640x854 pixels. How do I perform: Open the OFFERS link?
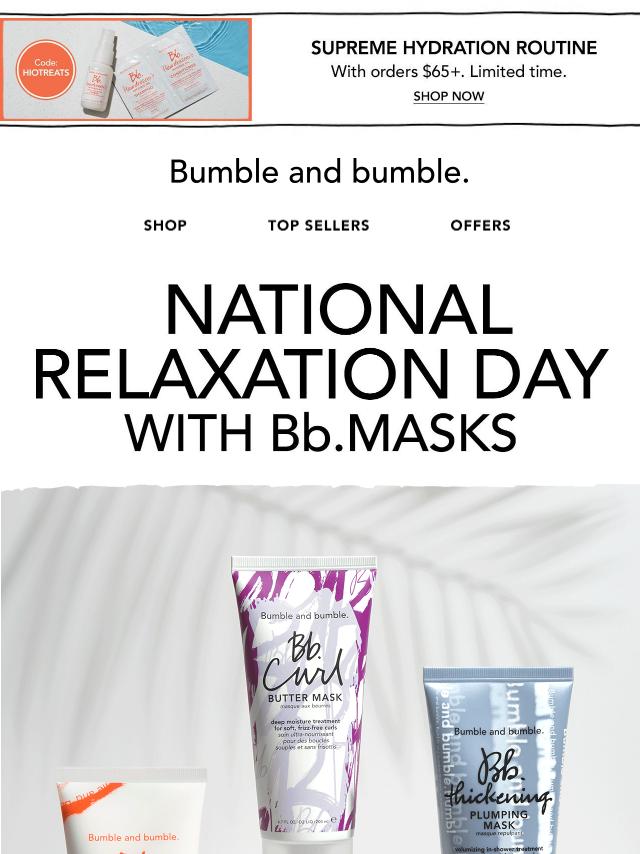click(480, 225)
